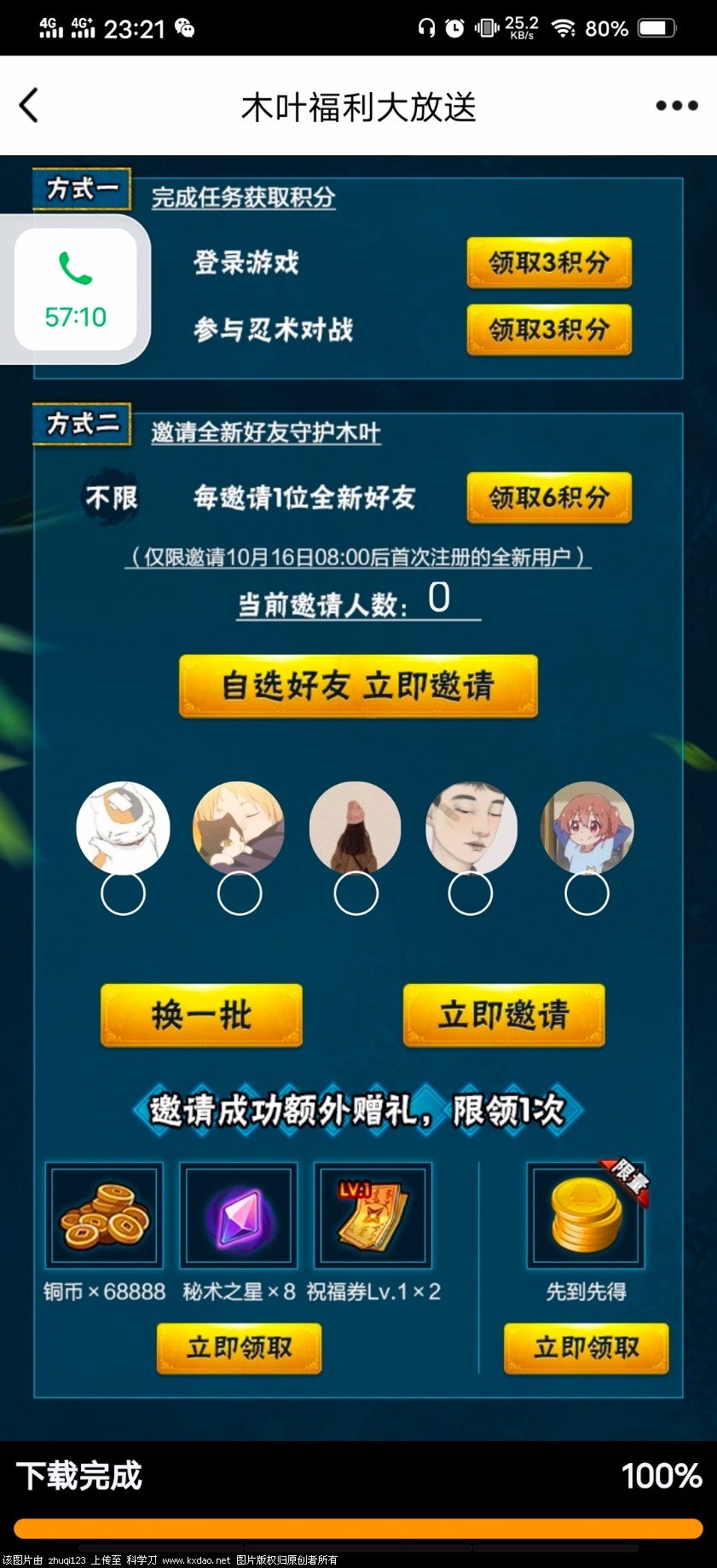Claim the 先到先得 limited reward

point(586,1348)
